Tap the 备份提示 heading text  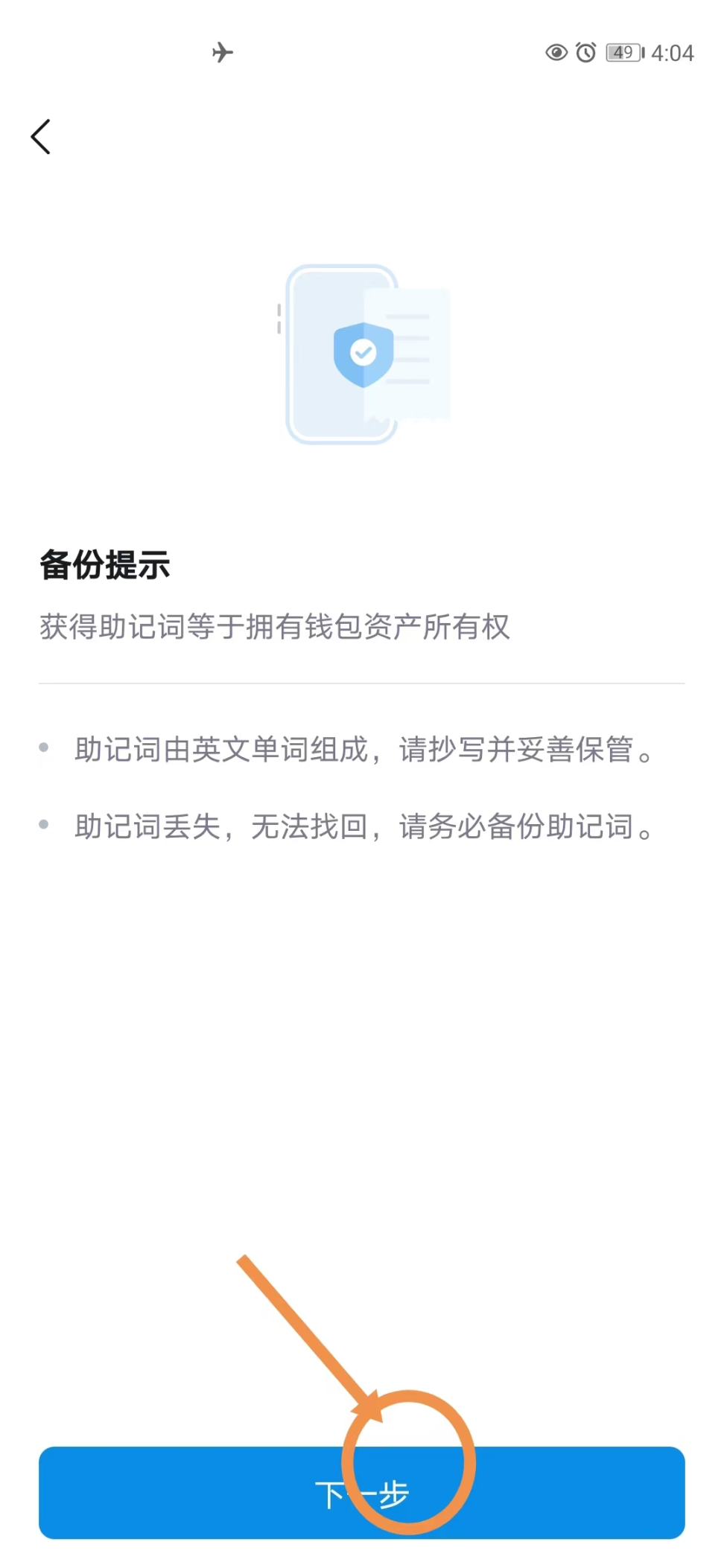[104, 566]
